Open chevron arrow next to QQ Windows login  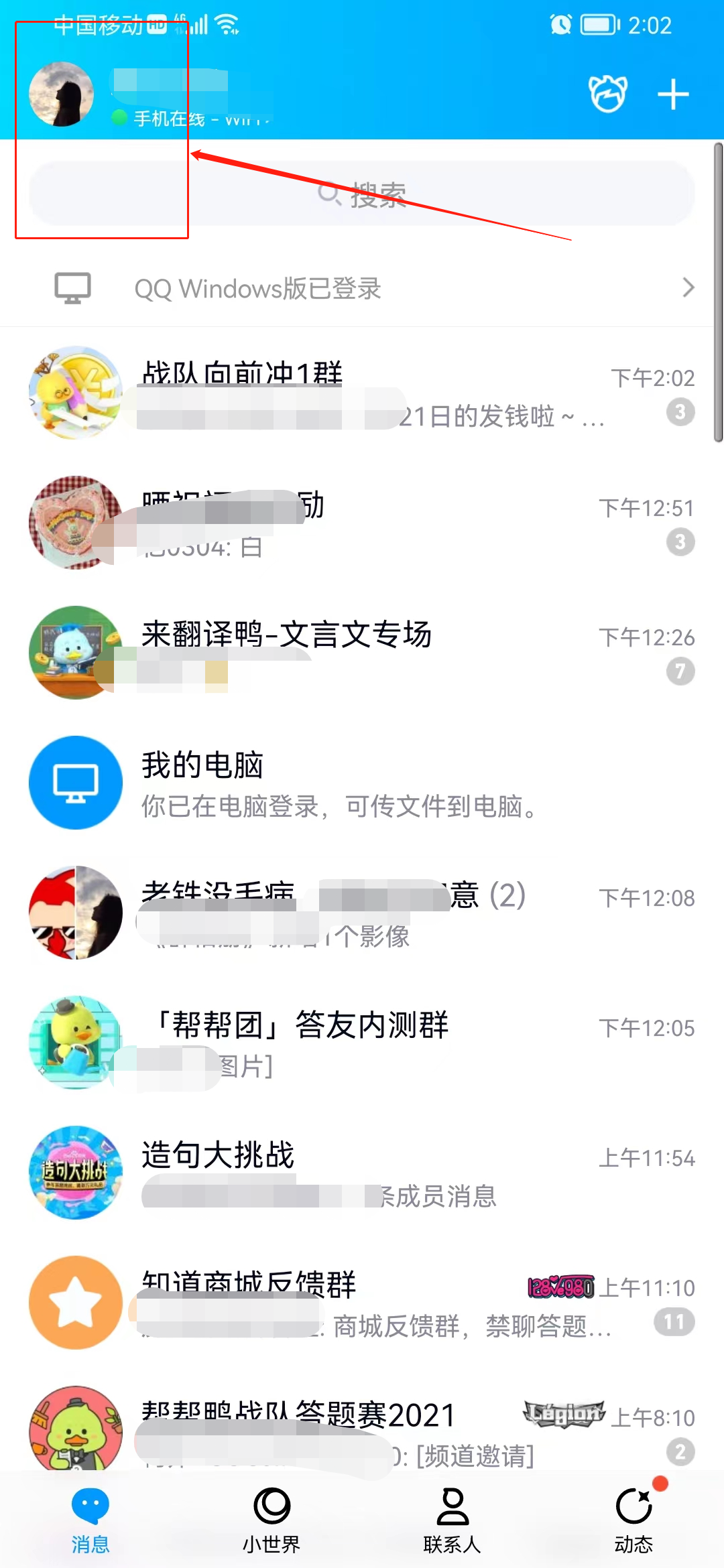(x=688, y=287)
